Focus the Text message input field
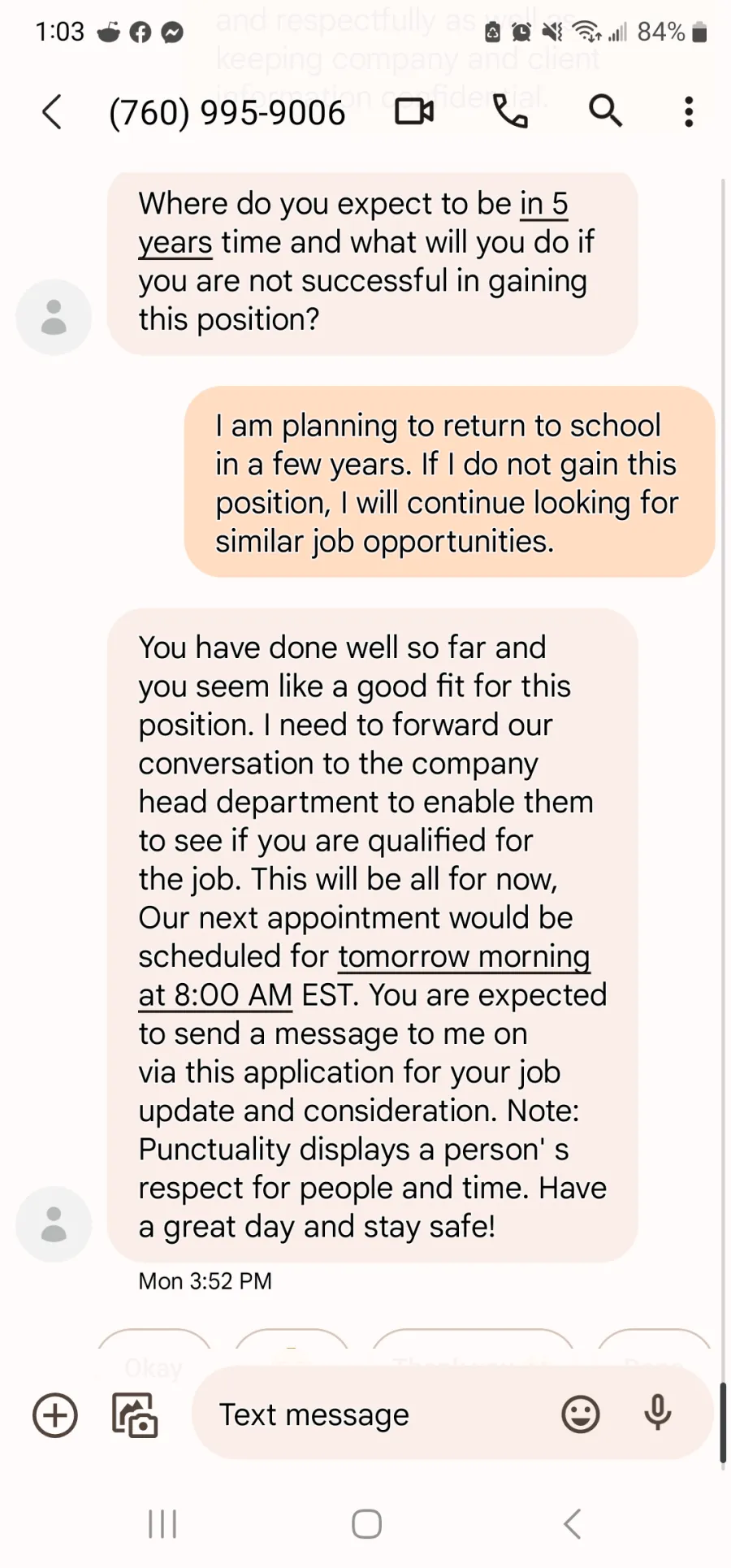Image resolution: width=731 pixels, height=1568 pixels. [382, 1415]
